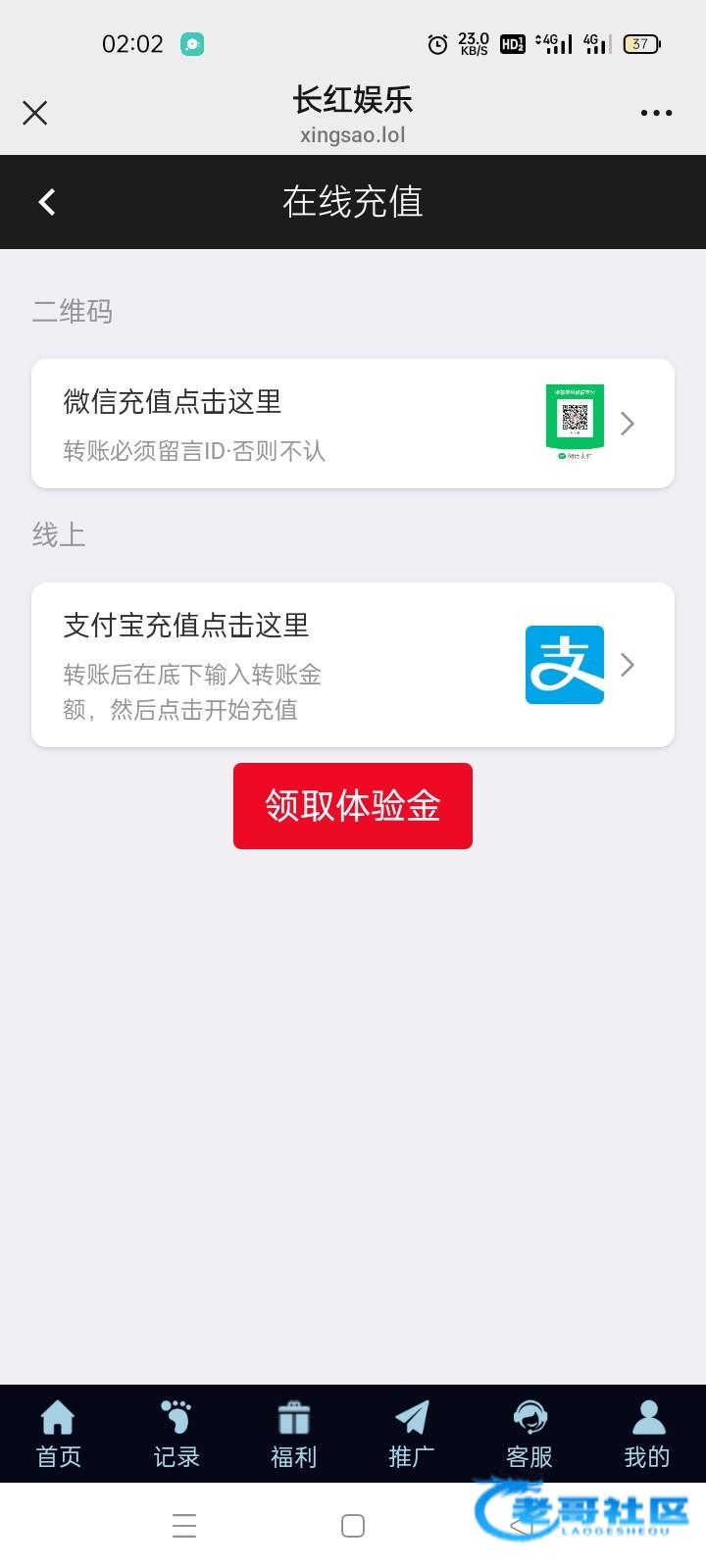Switch to the 记录 tab
This screenshot has width=706, height=1568.
pos(176,1434)
